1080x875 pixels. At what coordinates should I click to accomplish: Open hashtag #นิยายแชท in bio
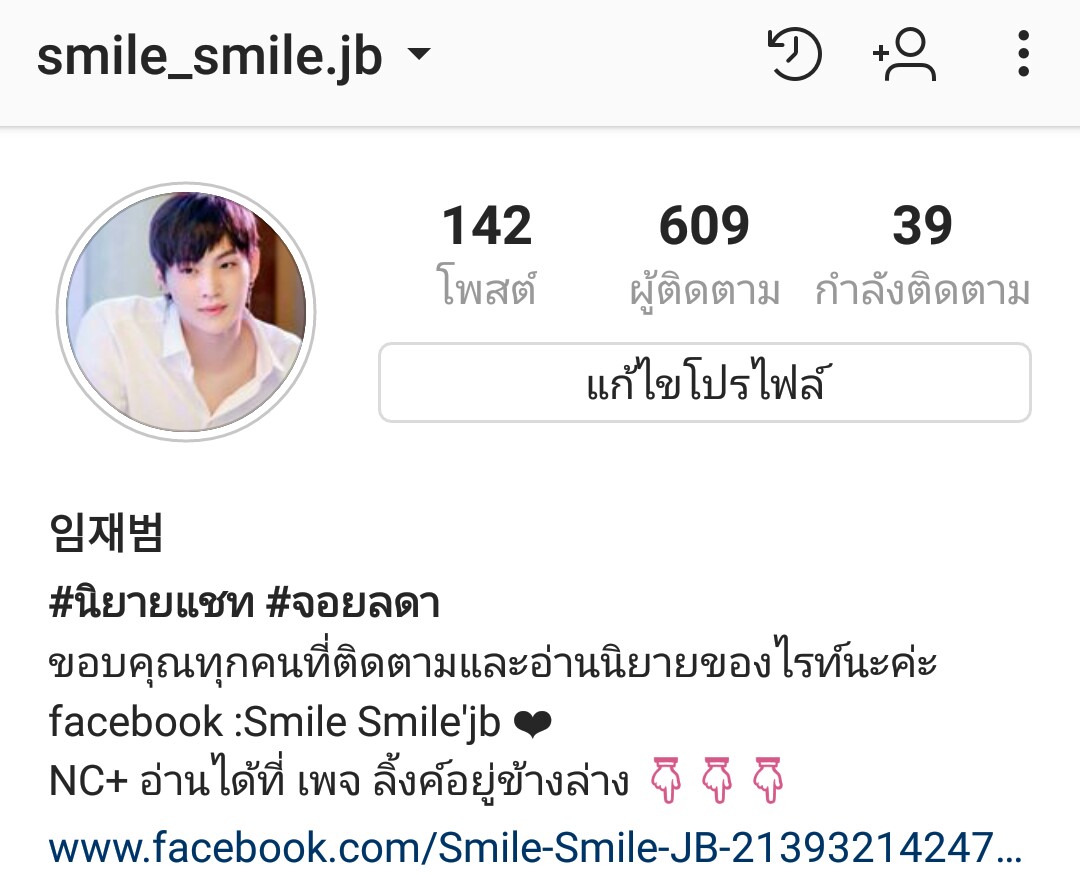coord(149,603)
